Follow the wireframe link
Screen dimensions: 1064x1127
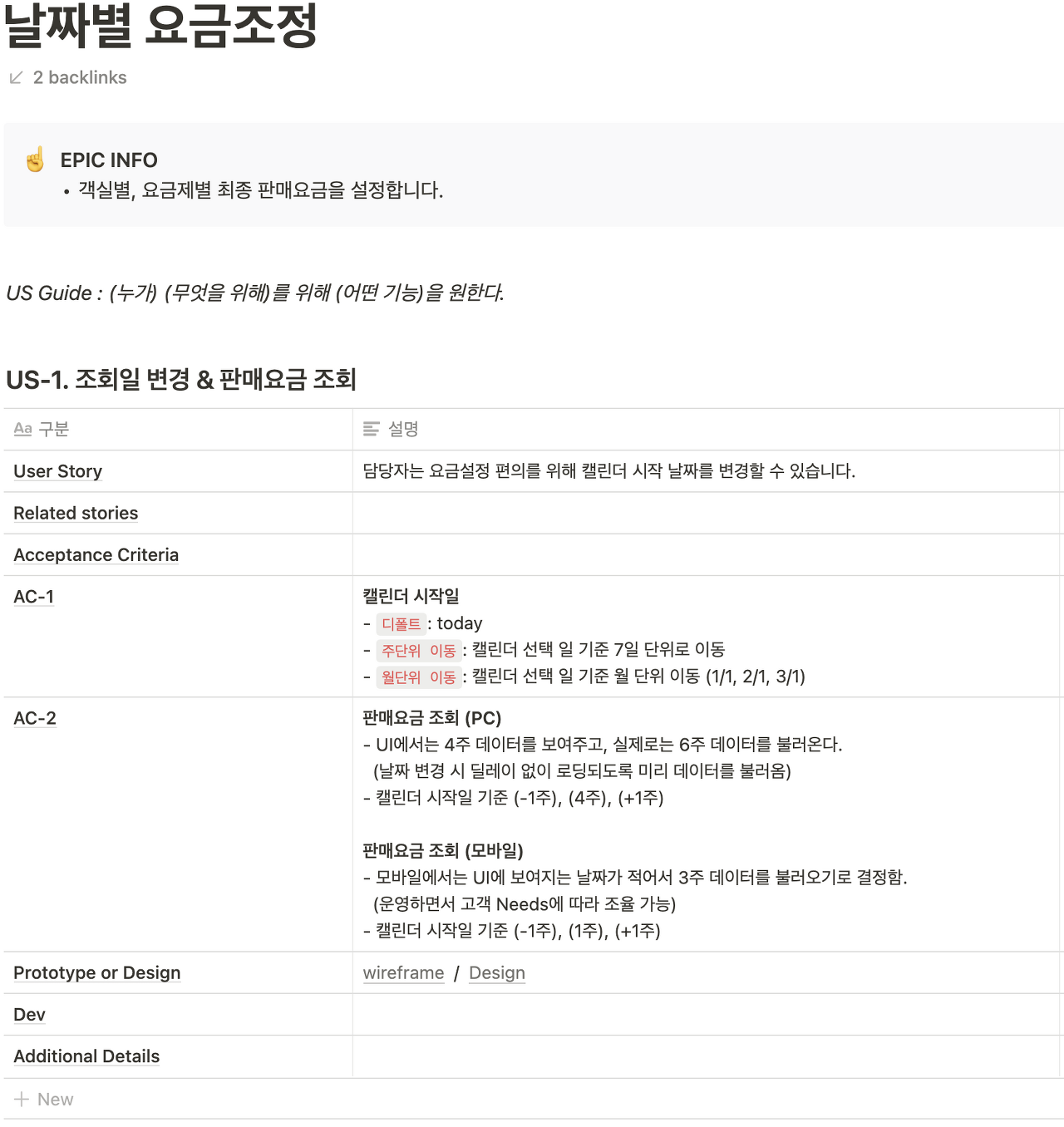coord(404,972)
